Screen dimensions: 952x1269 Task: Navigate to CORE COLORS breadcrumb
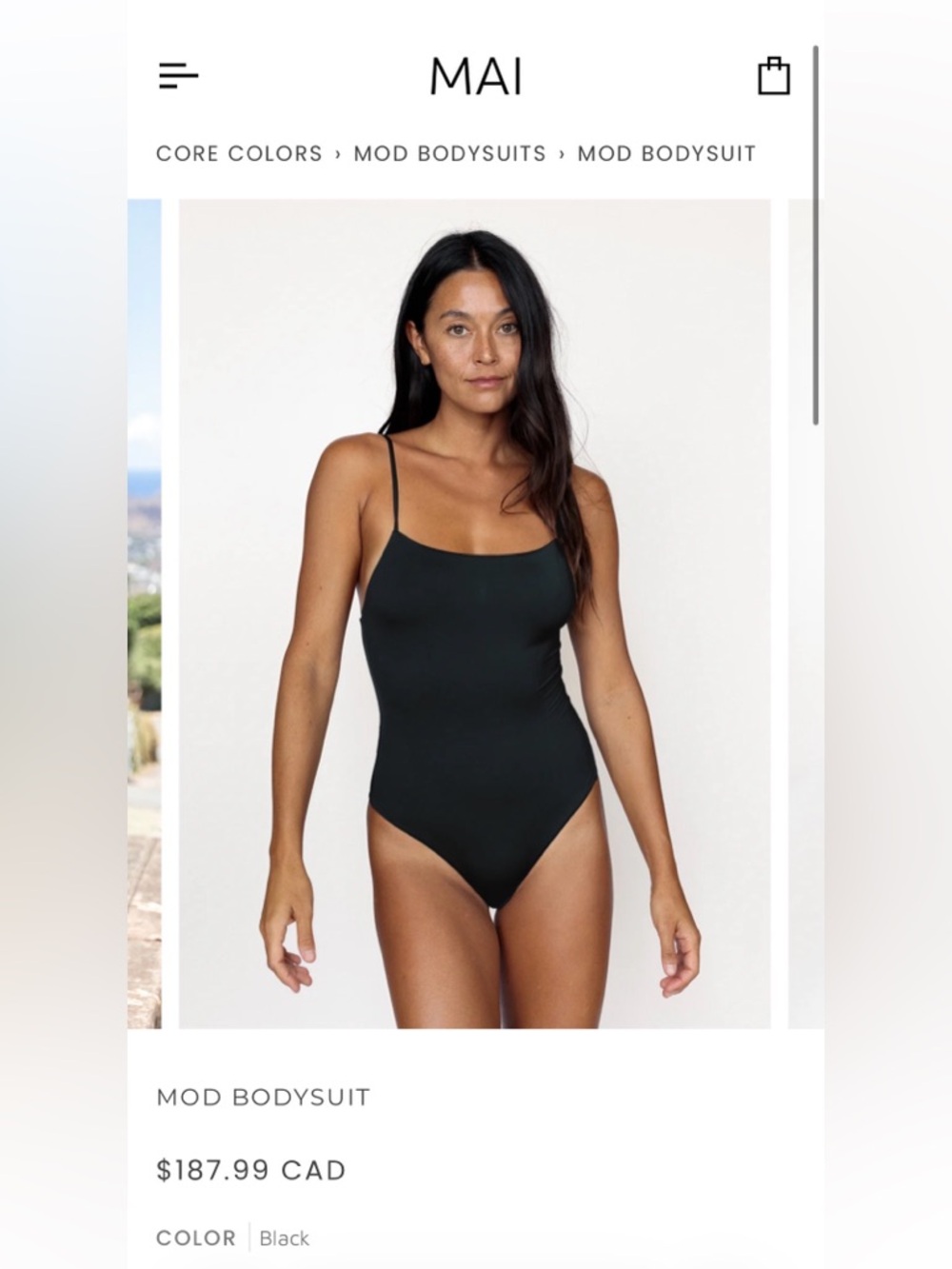coord(239,153)
